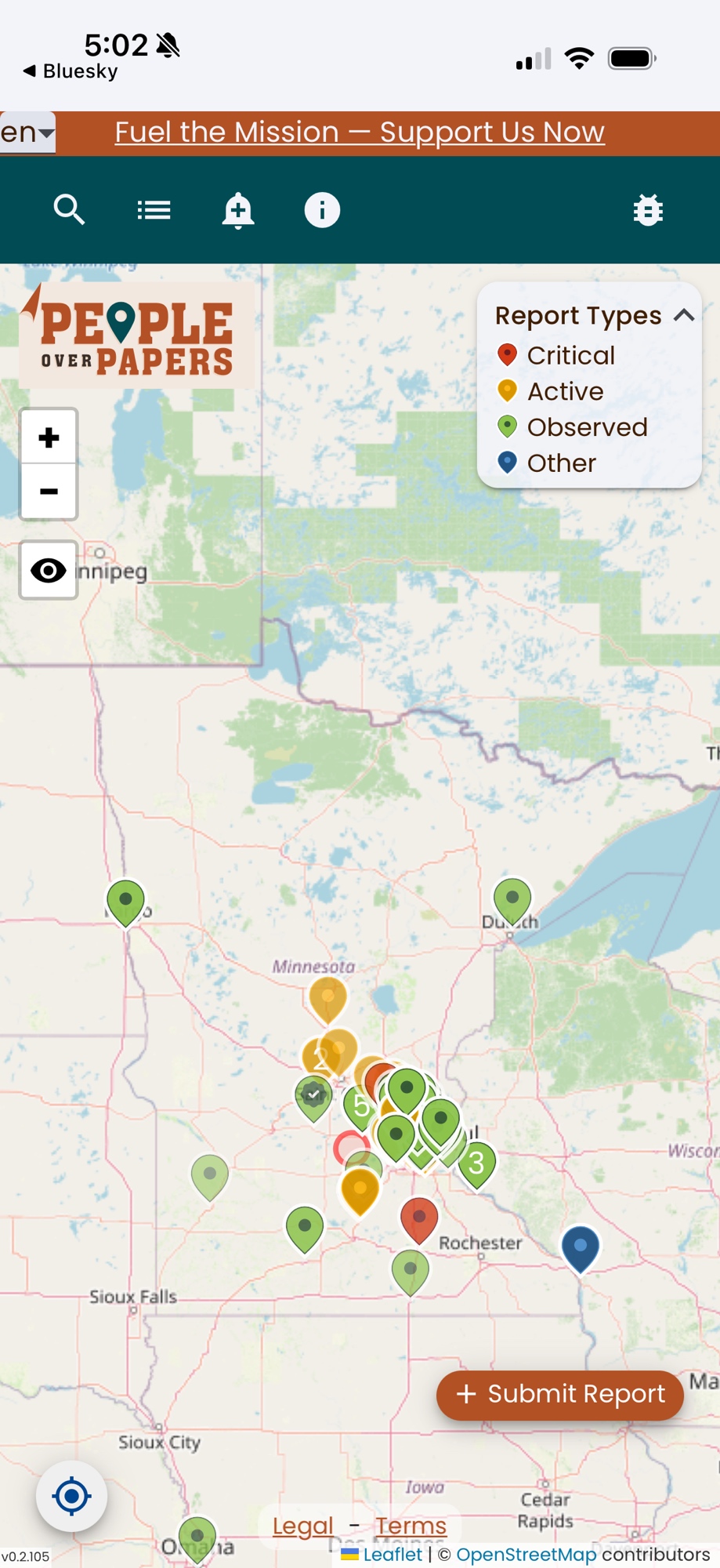Open the Legal link
Screen dimensions: 720x1568
[x=303, y=1526]
